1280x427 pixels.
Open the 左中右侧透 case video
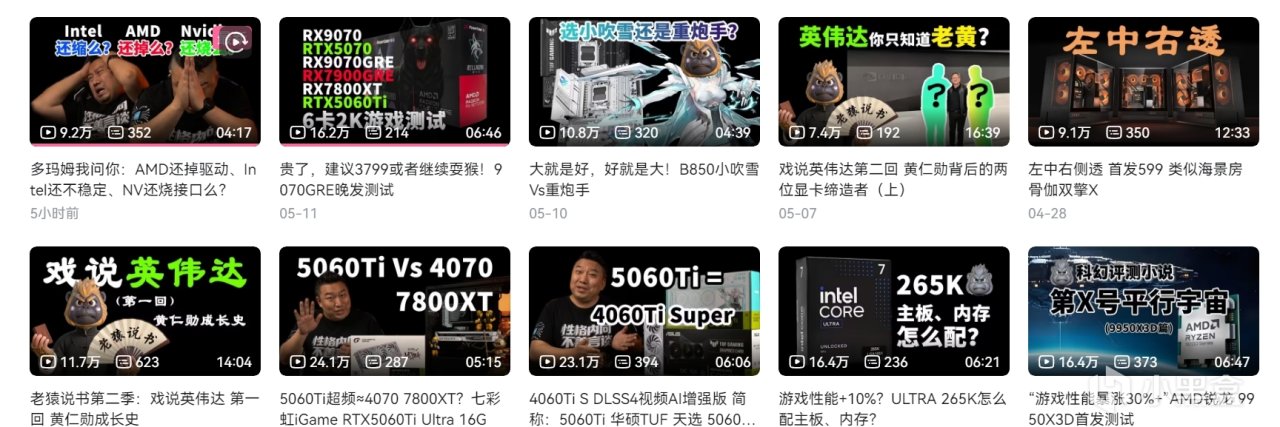click(x=1143, y=82)
